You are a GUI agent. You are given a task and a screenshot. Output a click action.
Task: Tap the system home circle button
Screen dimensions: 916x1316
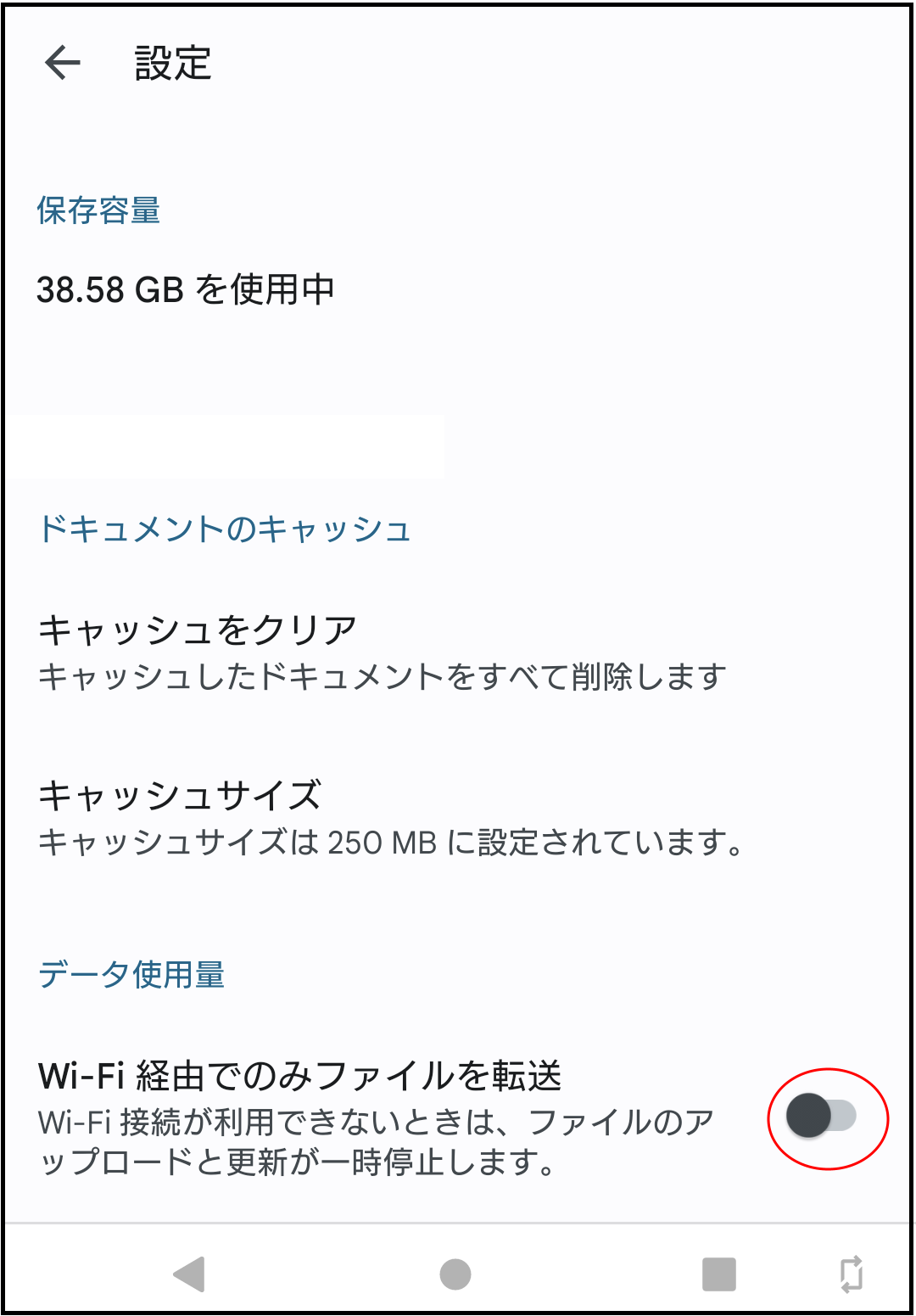point(455,1274)
